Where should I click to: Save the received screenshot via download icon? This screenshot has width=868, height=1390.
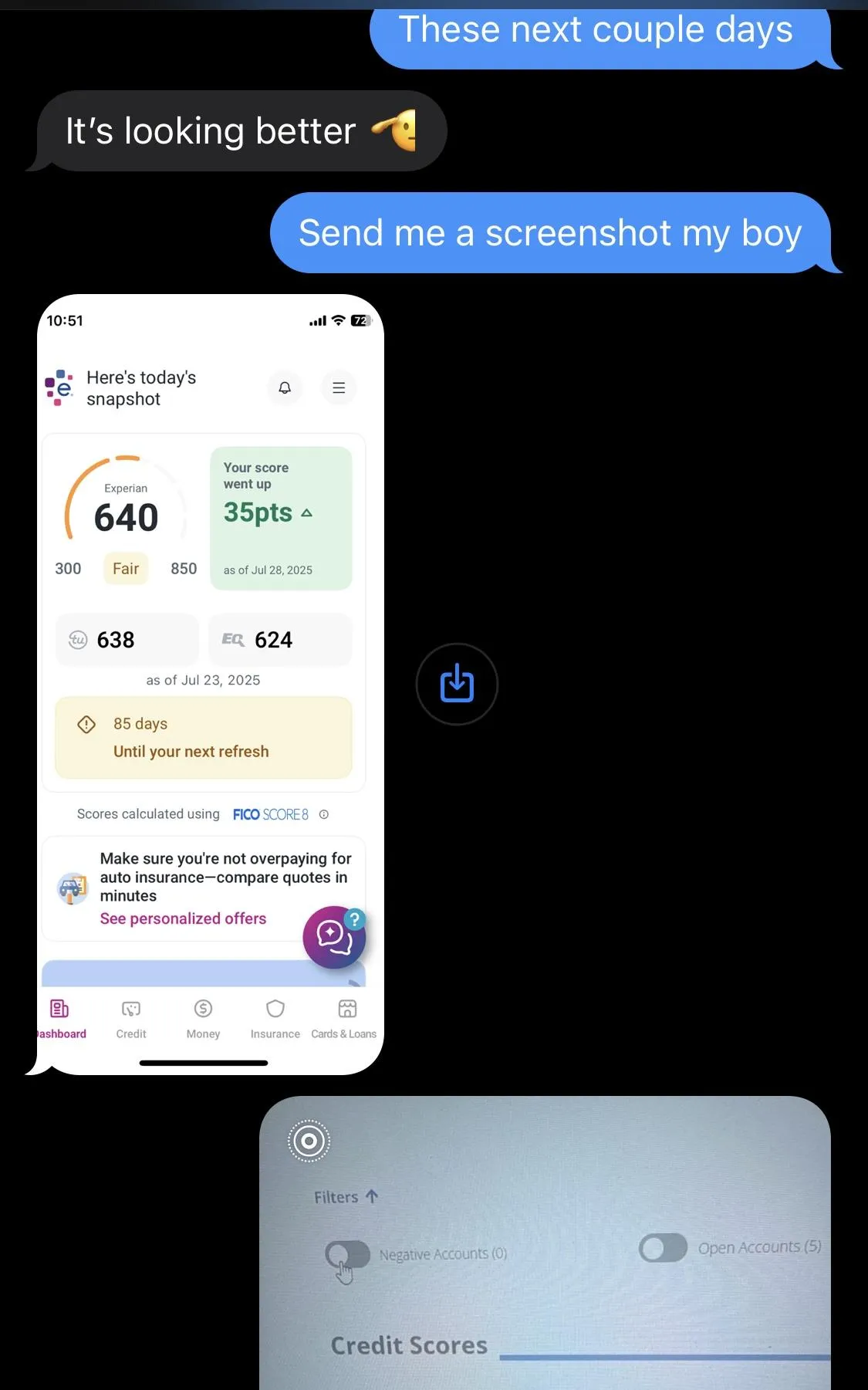click(x=457, y=684)
